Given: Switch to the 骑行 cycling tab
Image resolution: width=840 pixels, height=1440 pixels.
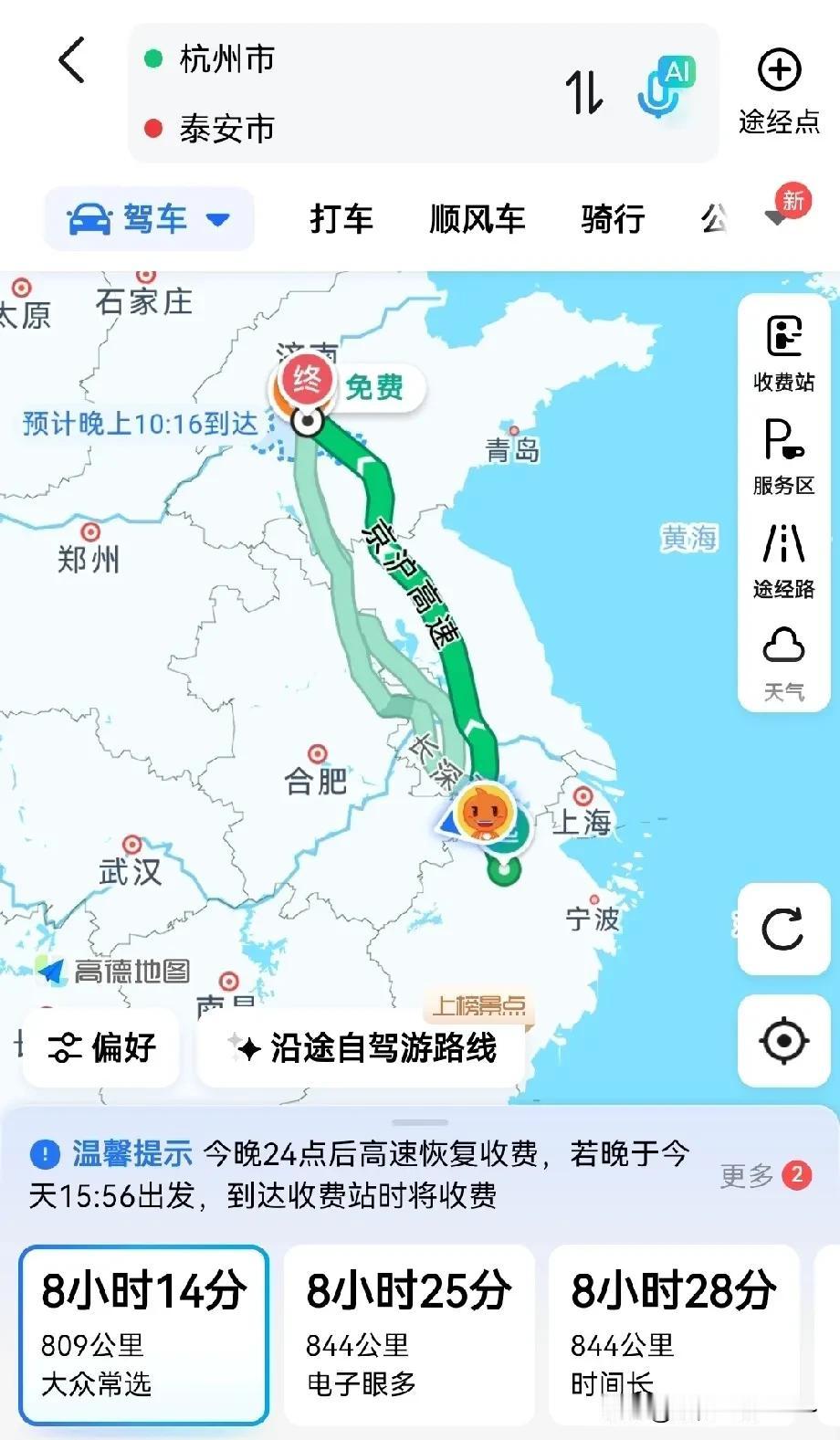Looking at the screenshot, I should 612,219.
